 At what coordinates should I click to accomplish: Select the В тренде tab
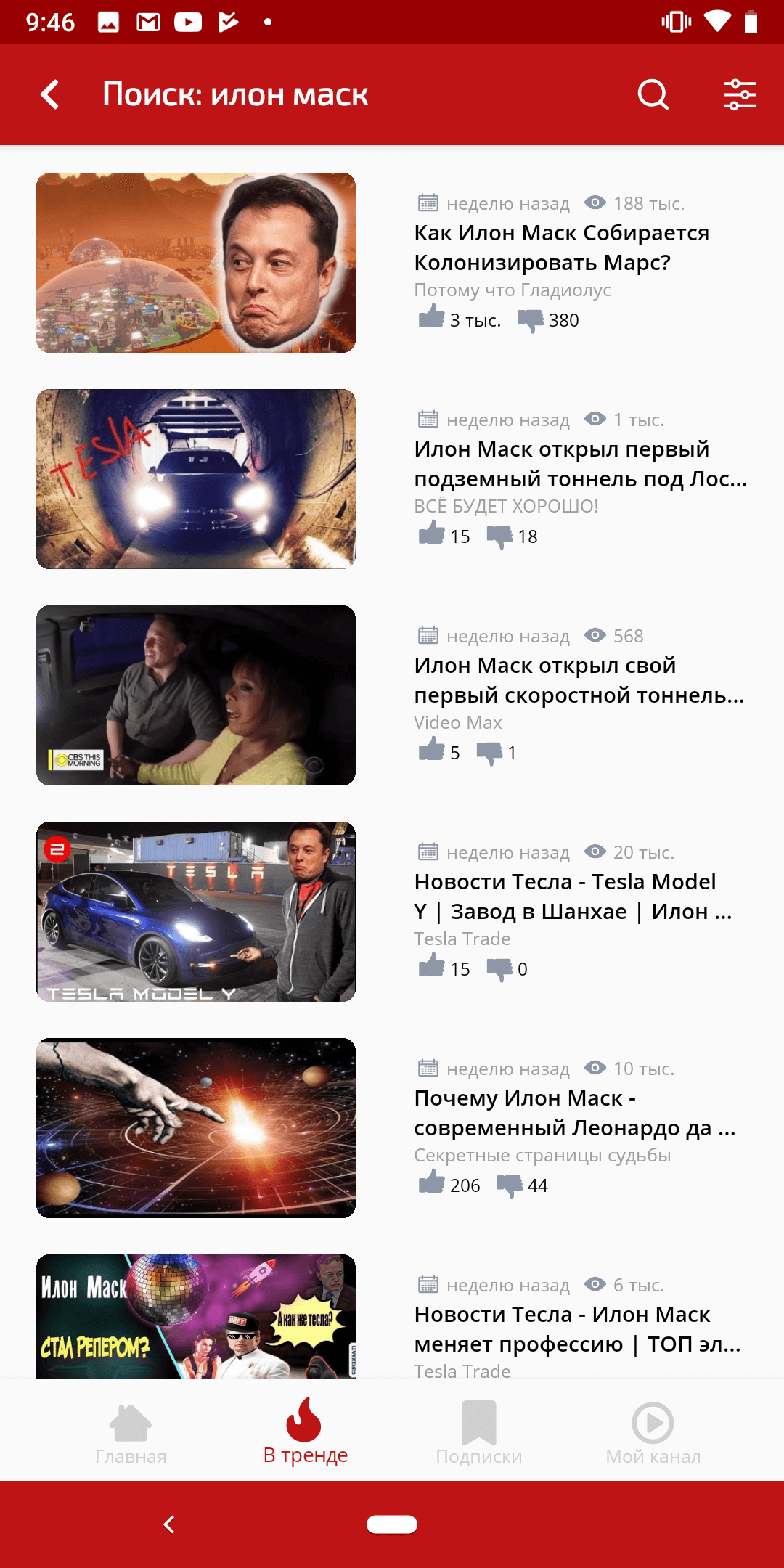[x=305, y=1433]
